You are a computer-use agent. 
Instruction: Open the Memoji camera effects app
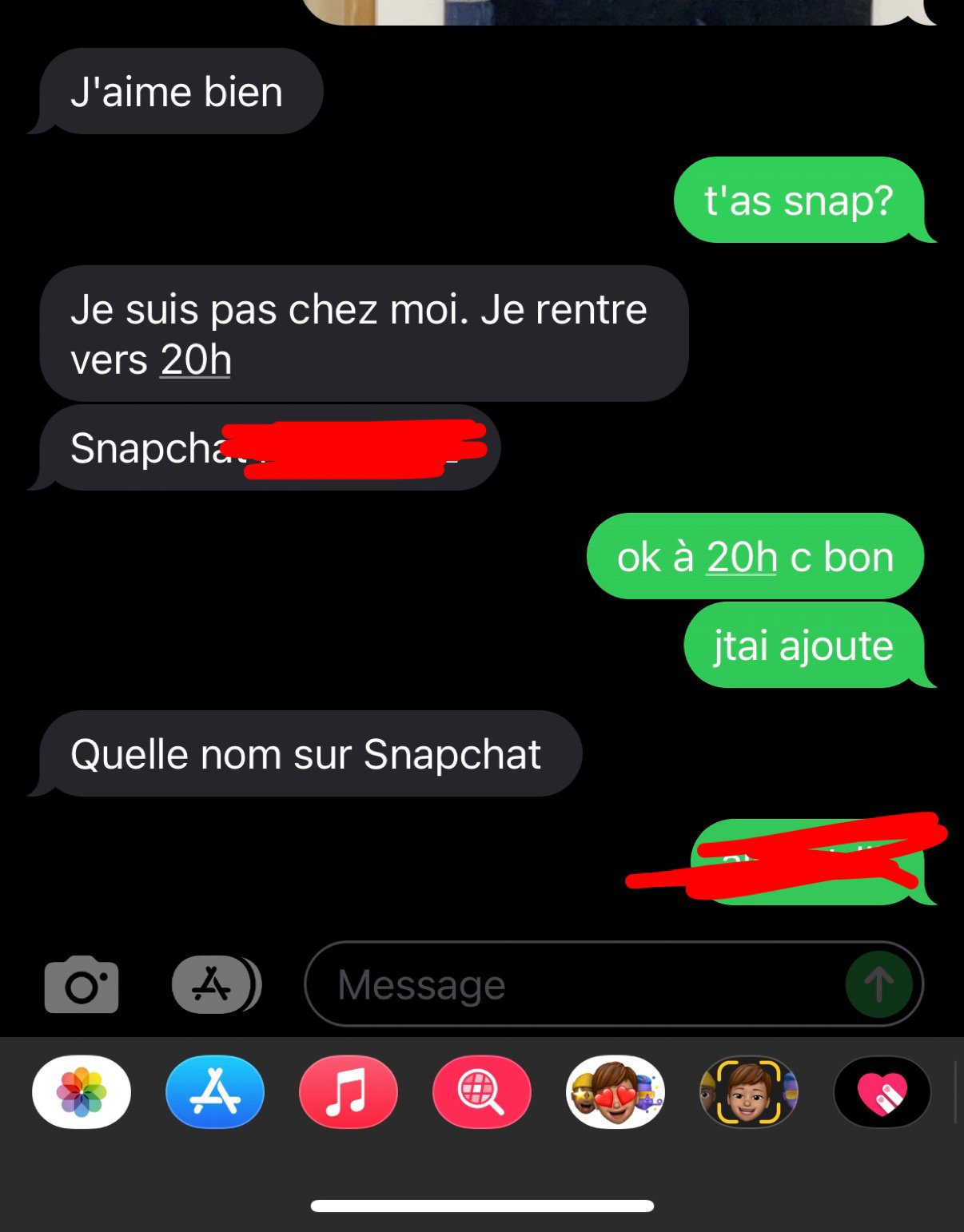click(x=749, y=1092)
